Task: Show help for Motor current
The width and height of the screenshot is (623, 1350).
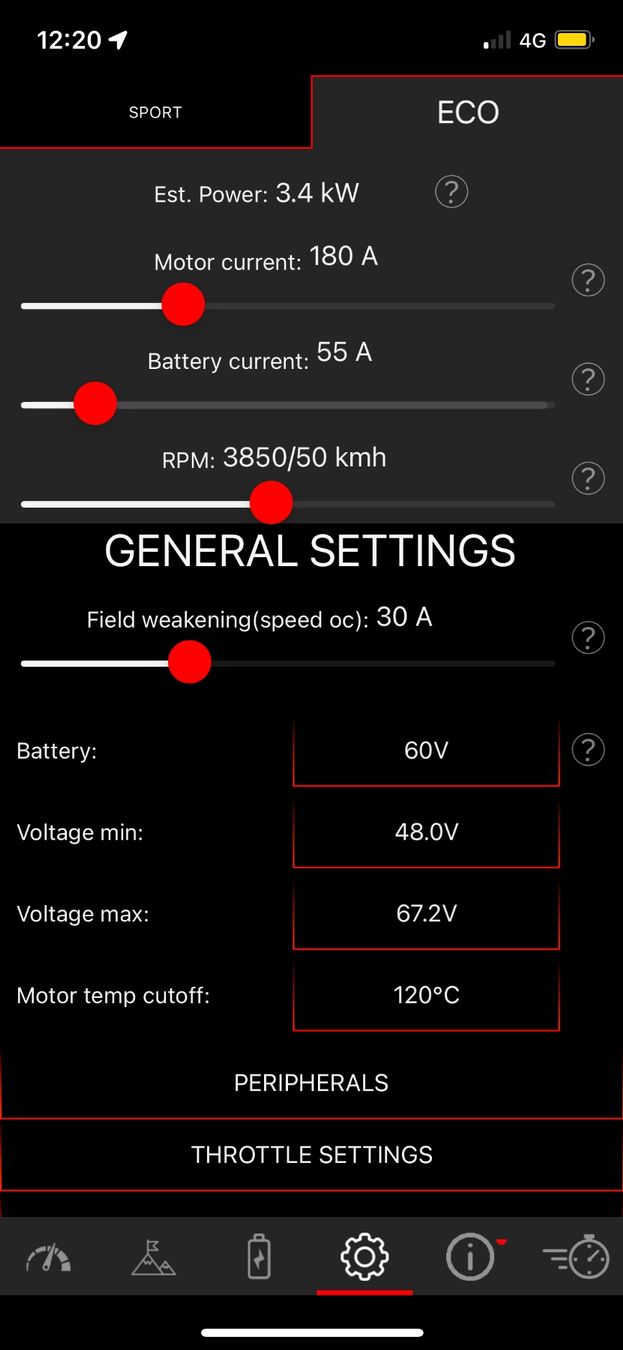Action: 588,281
